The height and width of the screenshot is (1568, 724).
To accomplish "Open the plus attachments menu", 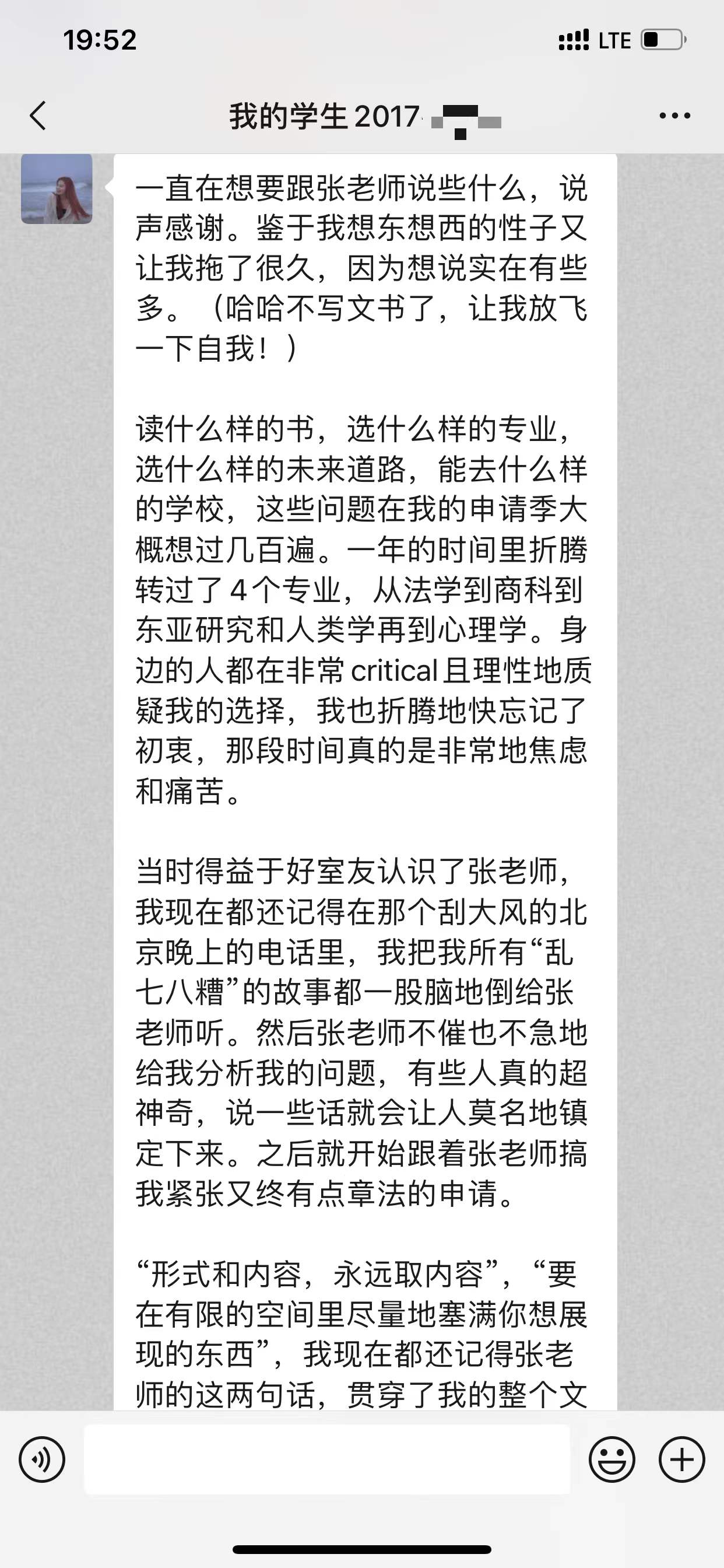I will pyautogui.click(x=681, y=1459).
